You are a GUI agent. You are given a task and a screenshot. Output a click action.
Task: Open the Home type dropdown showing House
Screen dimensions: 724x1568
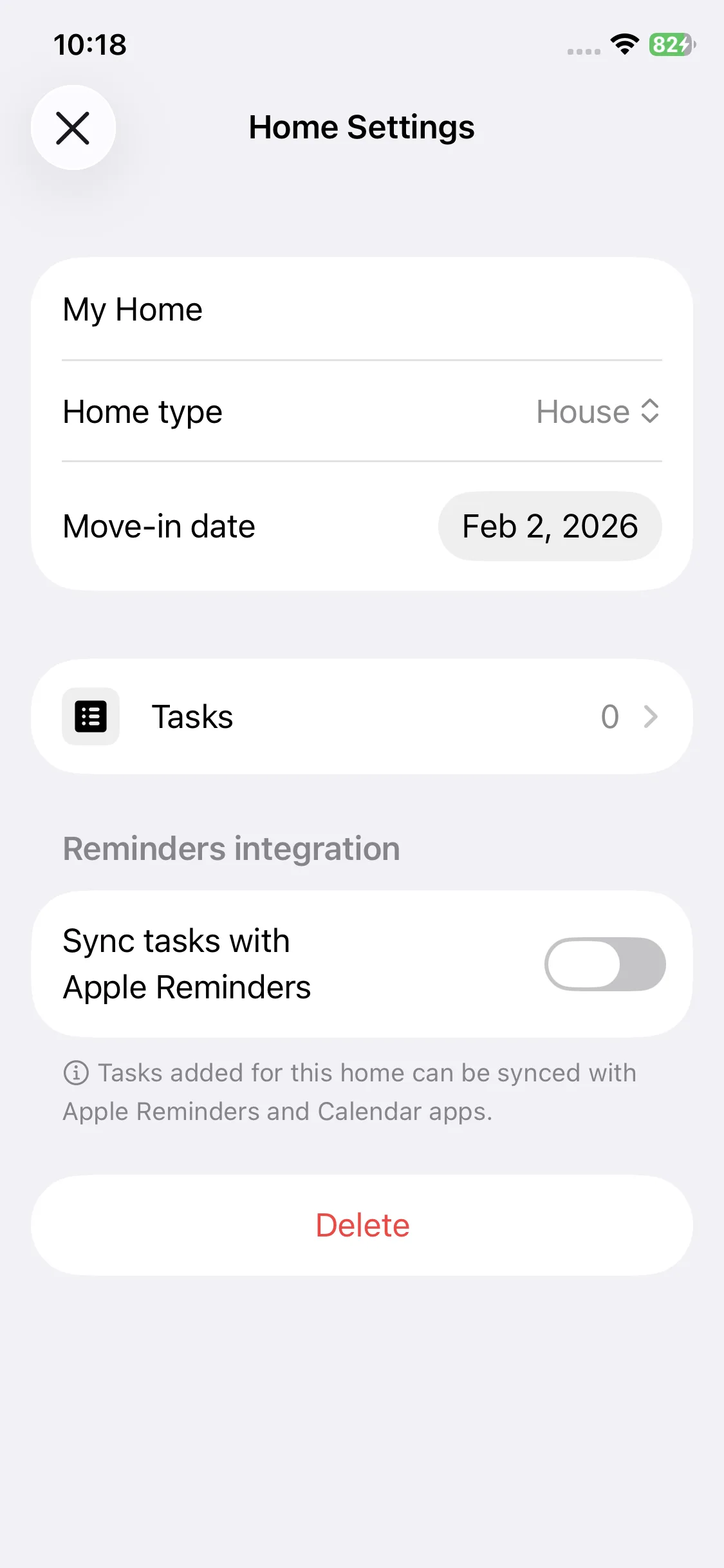(x=598, y=412)
